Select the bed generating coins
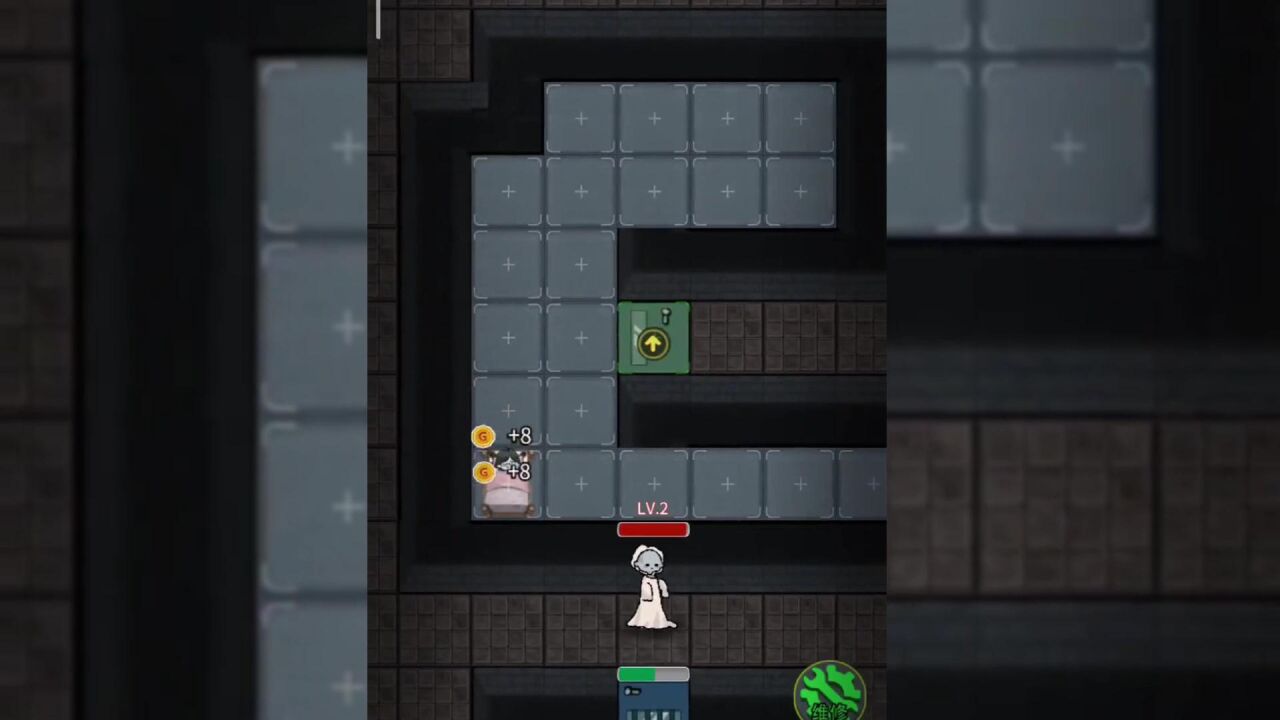The image size is (1280, 720). coord(508,490)
